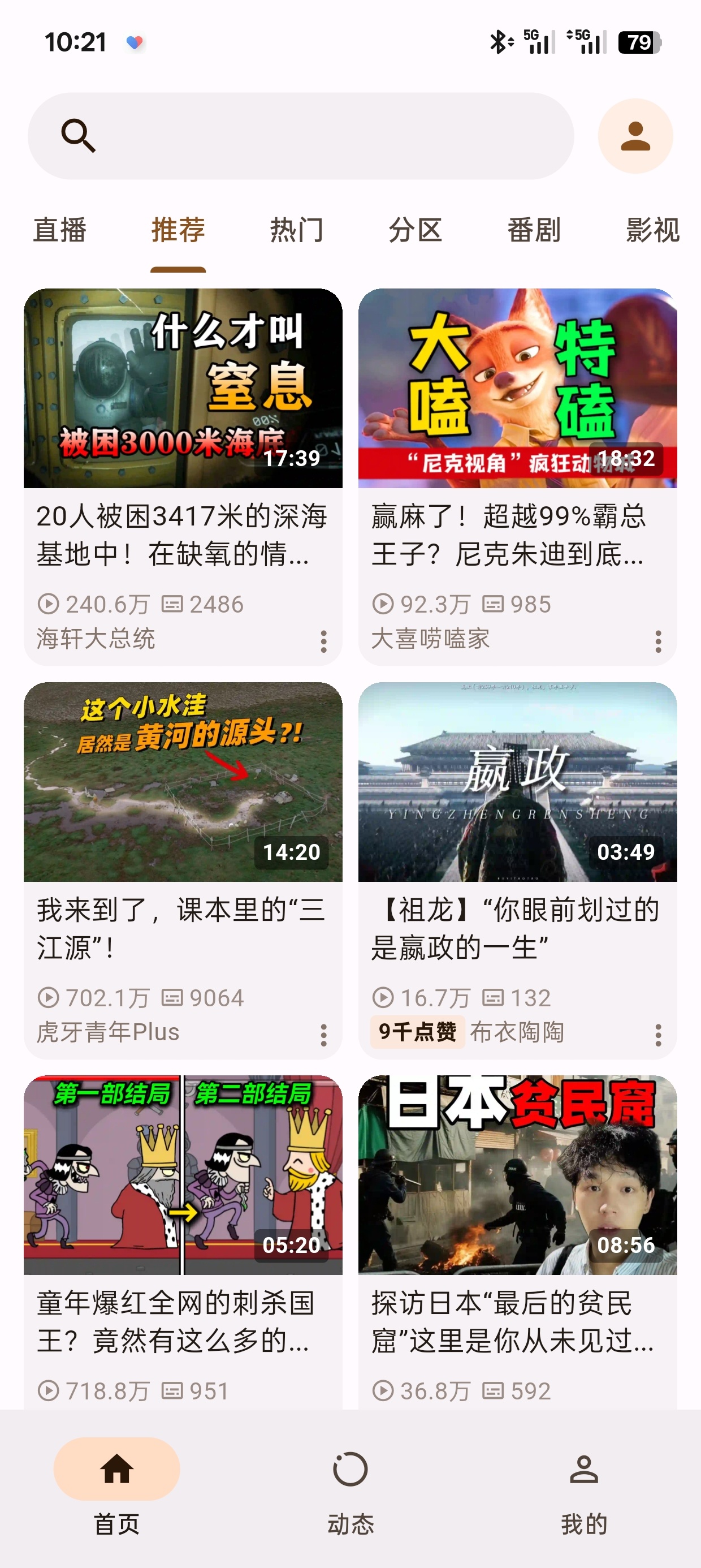Open the 童年爆红全网的刺杀国王 video
701x1568 pixels.
click(183, 1175)
